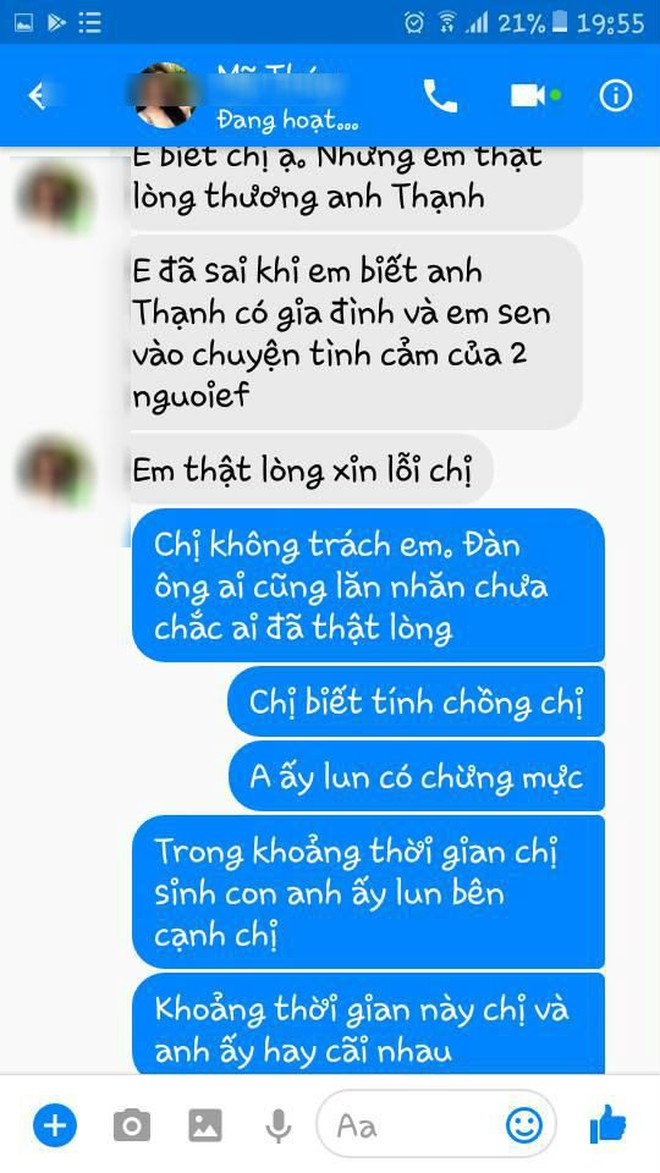This screenshot has height=1173, width=660.
Task: Record a voice message with the microphone
Action: [277, 1126]
